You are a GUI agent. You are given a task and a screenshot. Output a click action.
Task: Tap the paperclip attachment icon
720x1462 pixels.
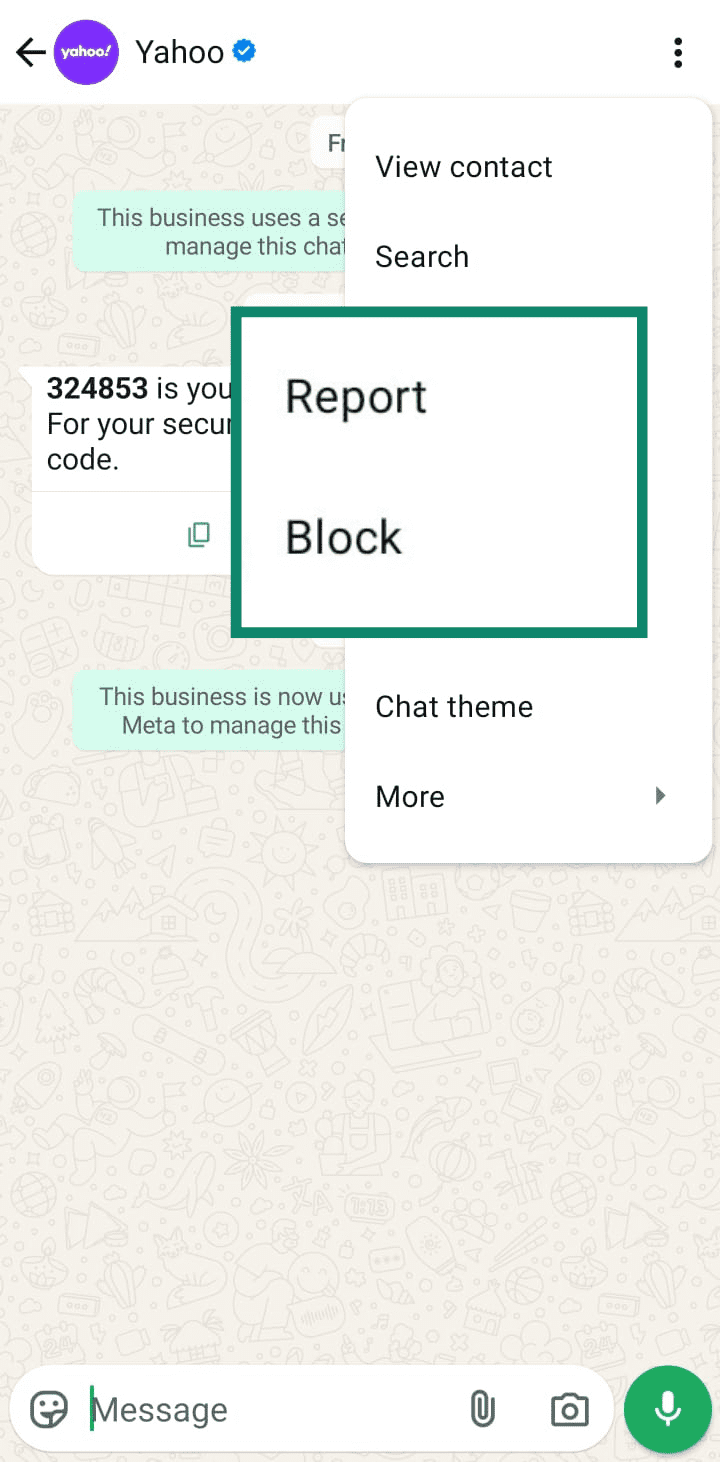(483, 1409)
